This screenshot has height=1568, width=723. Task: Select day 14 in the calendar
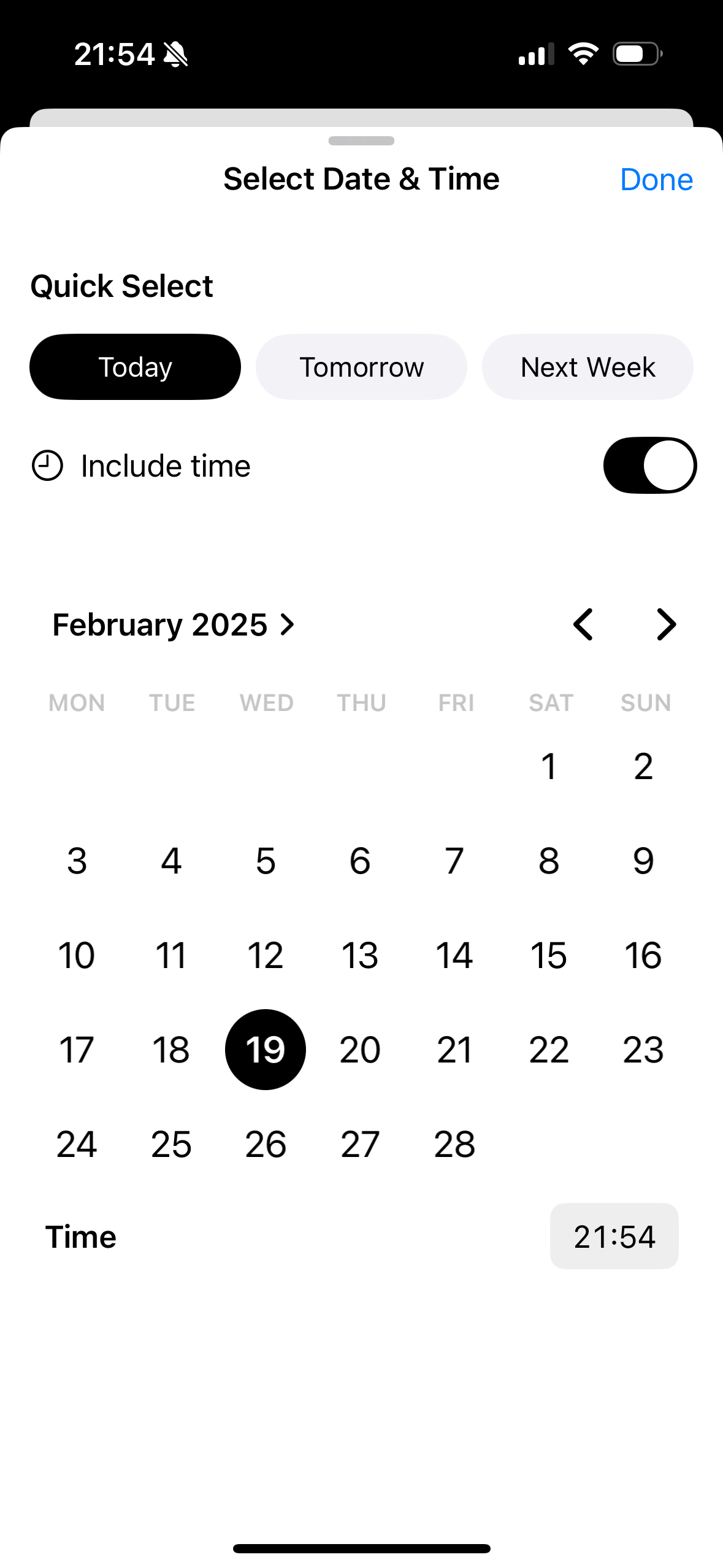pyautogui.click(x=454, y=955)
